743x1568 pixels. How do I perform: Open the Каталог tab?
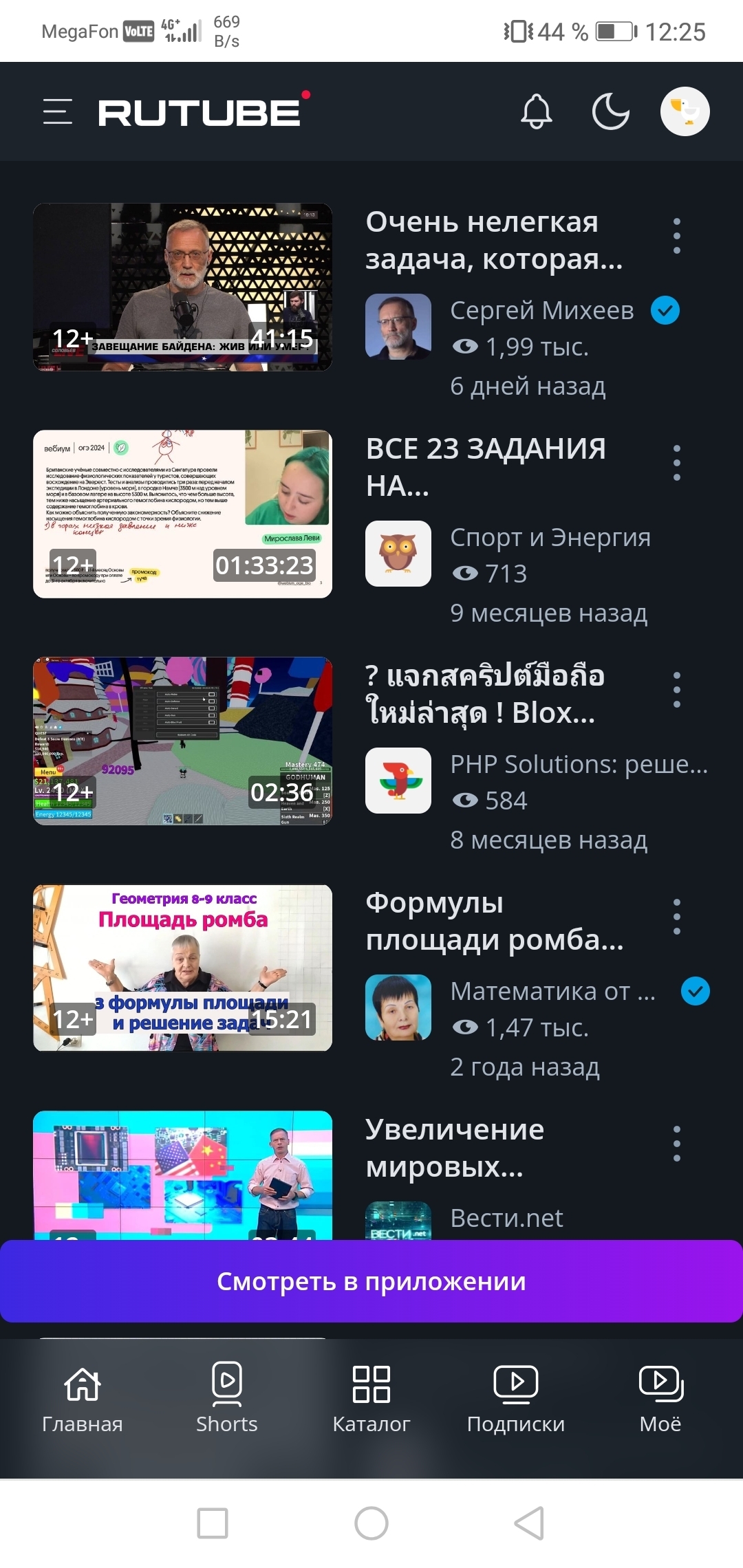(371, 1399)
